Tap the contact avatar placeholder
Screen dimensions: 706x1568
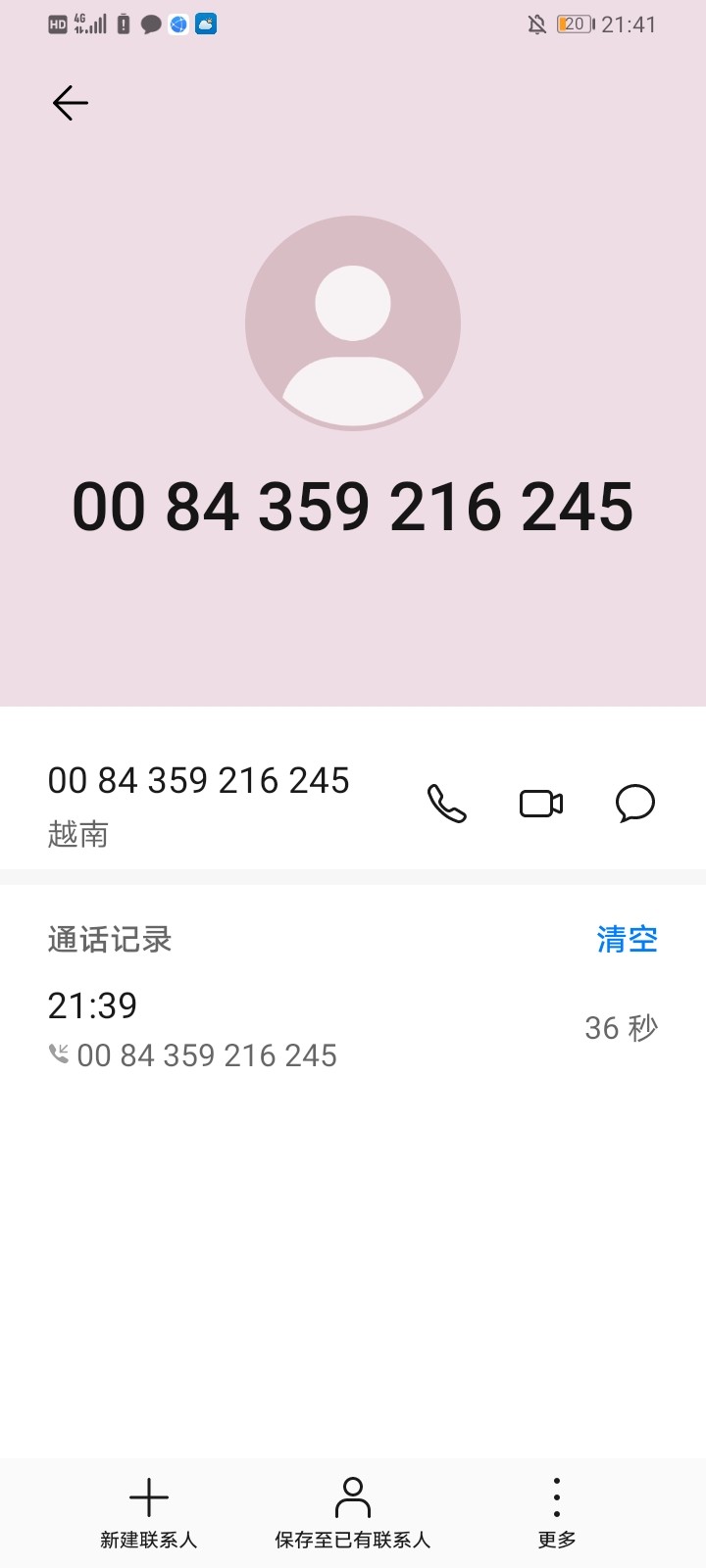(353, 323)
